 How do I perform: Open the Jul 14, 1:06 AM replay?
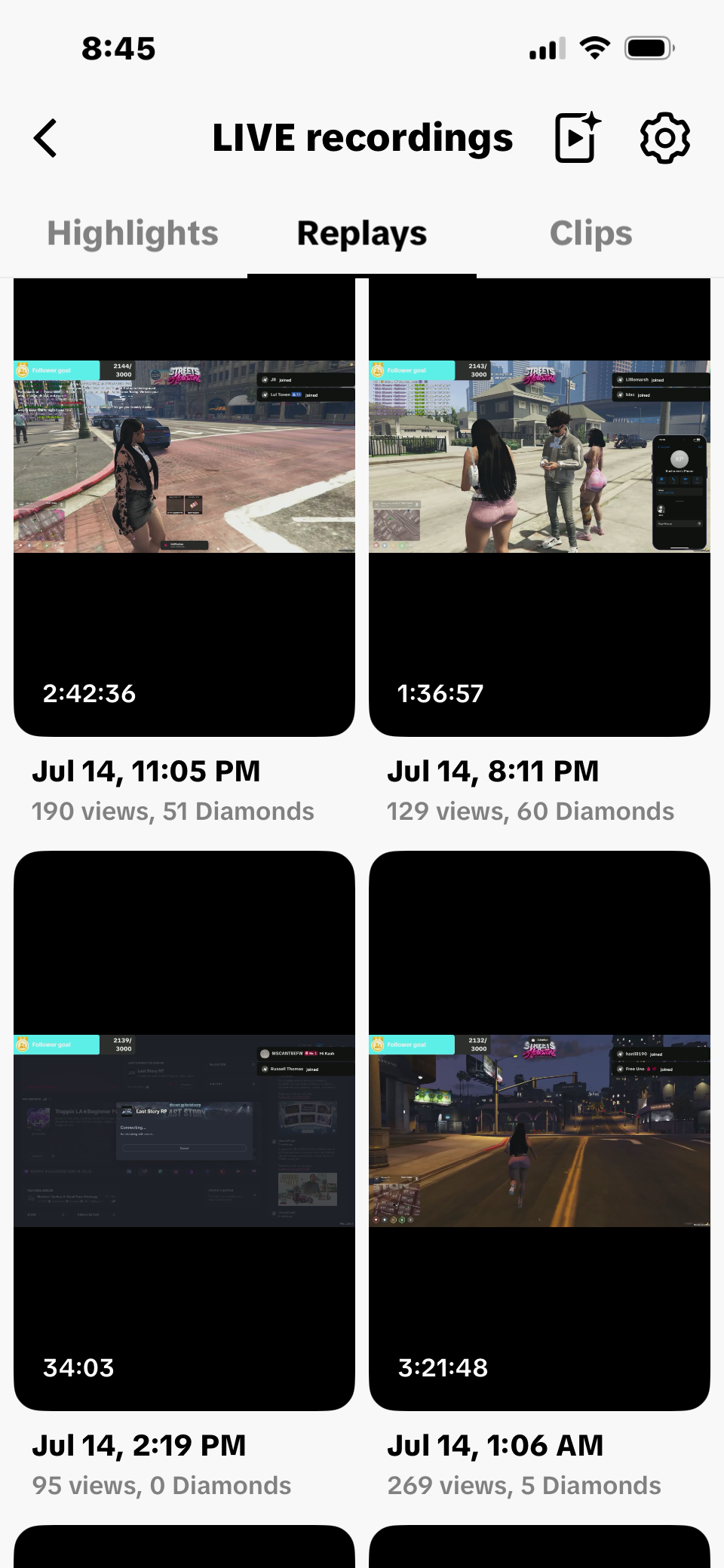pos(539,1131)
